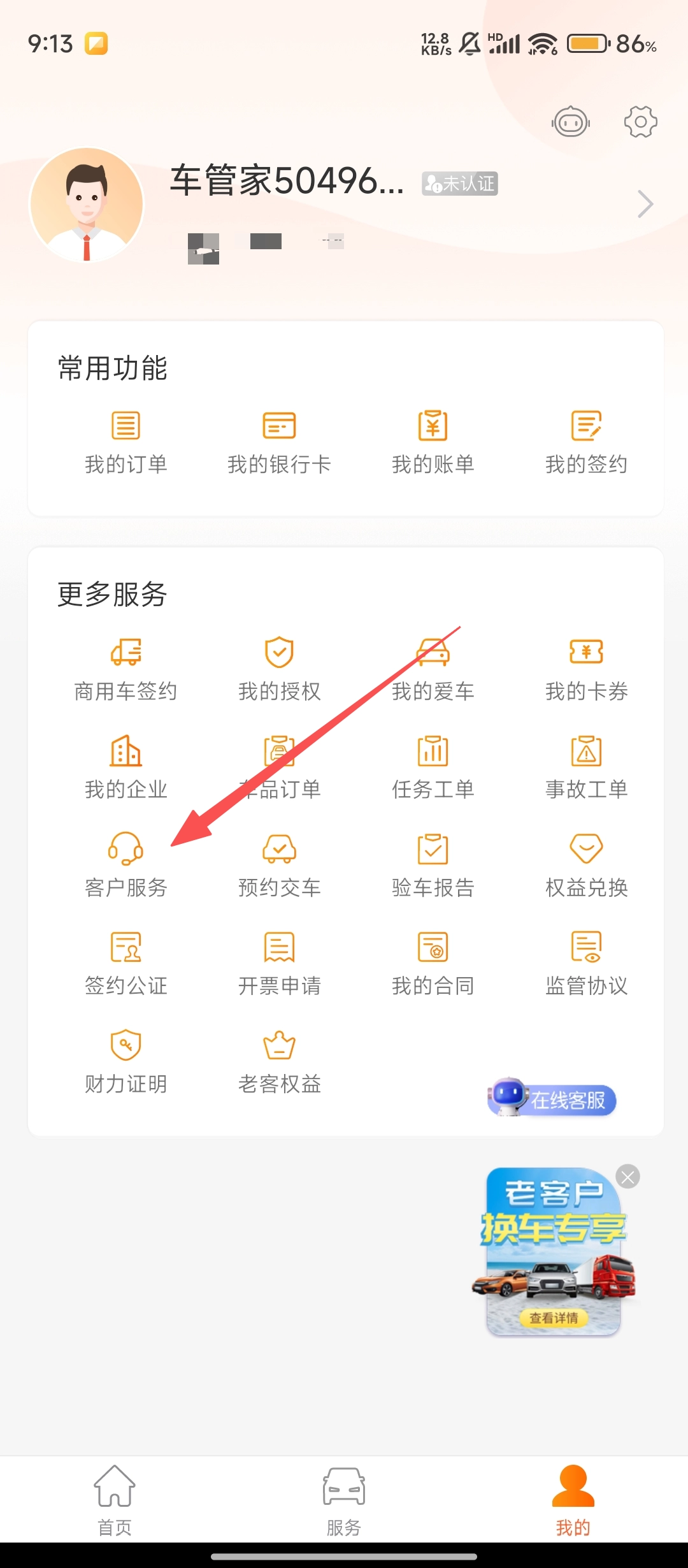Select 商用车签约 service
Screen dimensions: 688x1568
click(x=125, y=669)
